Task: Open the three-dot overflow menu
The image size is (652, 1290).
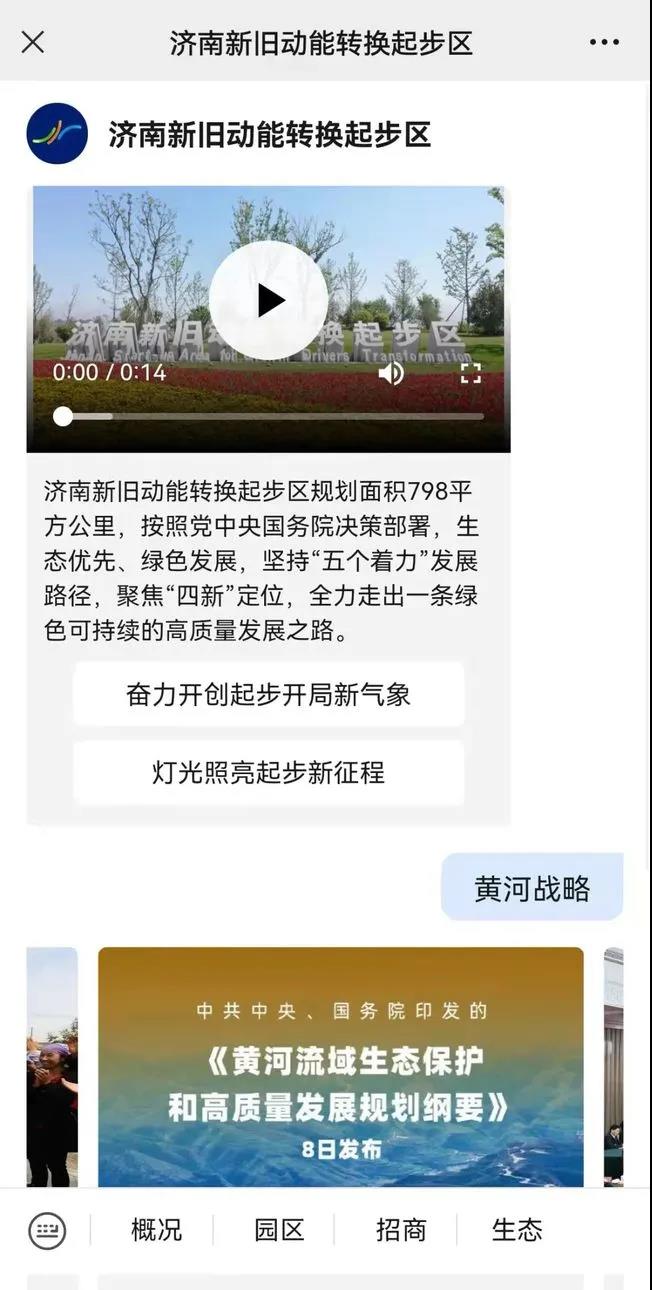Action: [x=604, y=42]
